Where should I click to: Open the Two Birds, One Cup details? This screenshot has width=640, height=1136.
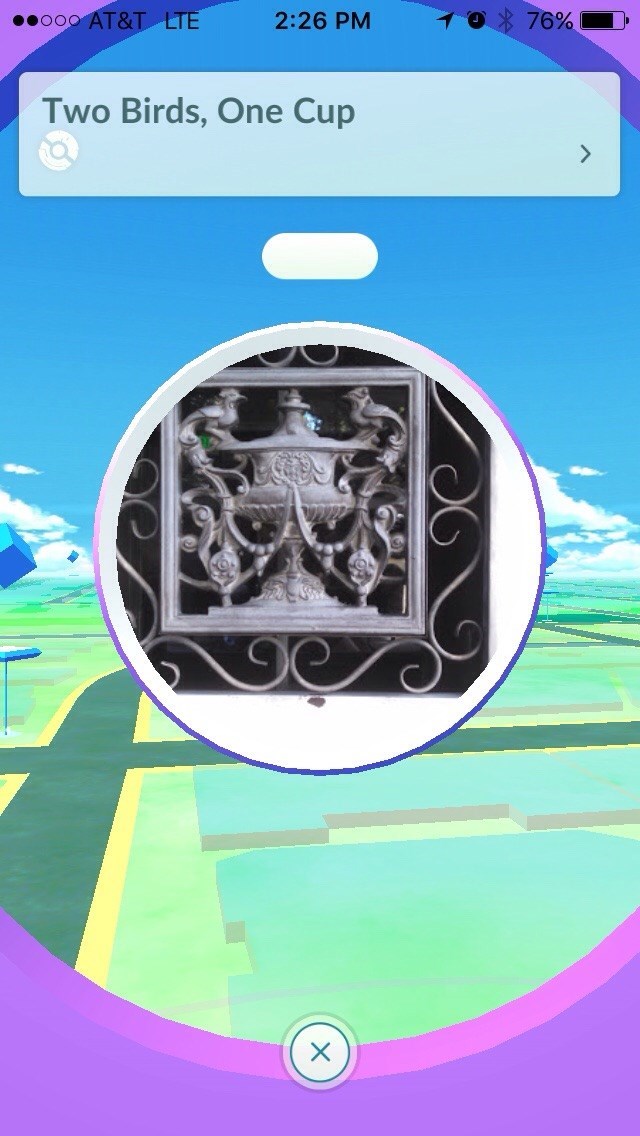(585, 153)
